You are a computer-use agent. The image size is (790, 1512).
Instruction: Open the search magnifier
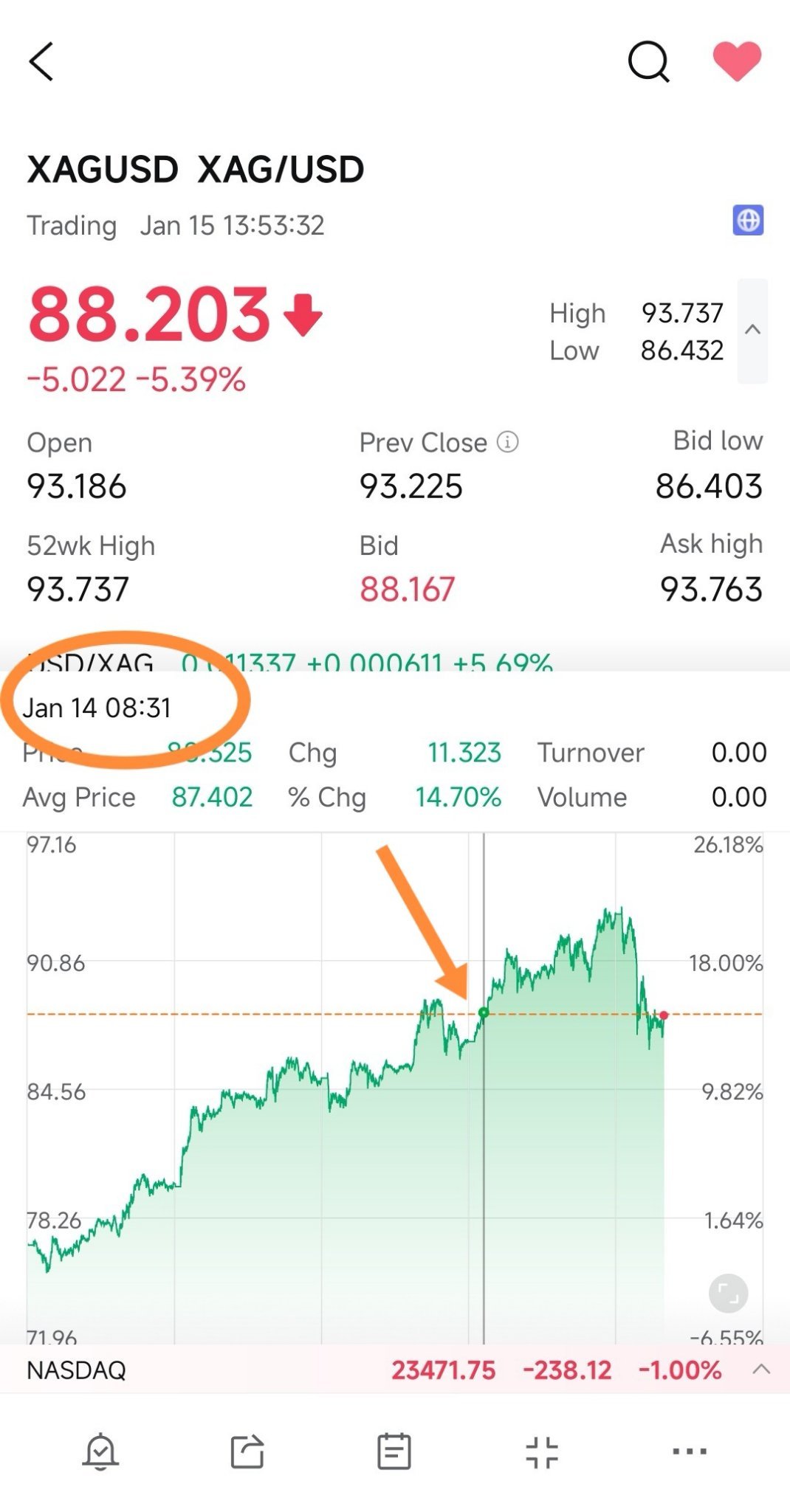point(648,61)
